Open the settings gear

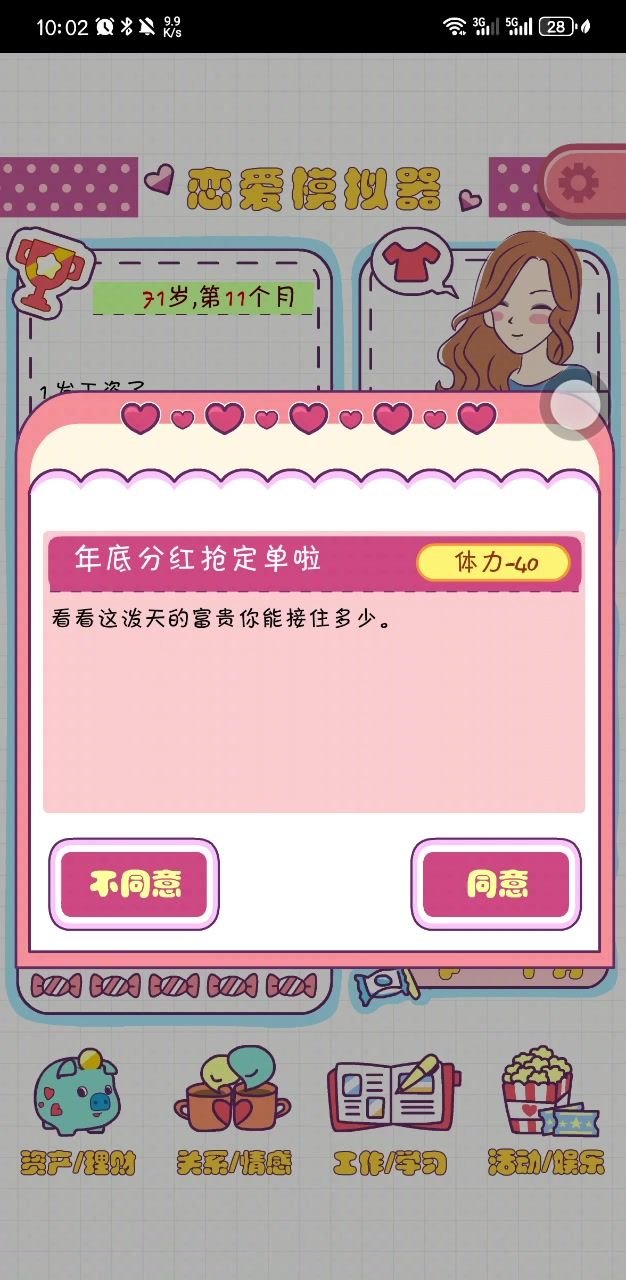[578, 185]
